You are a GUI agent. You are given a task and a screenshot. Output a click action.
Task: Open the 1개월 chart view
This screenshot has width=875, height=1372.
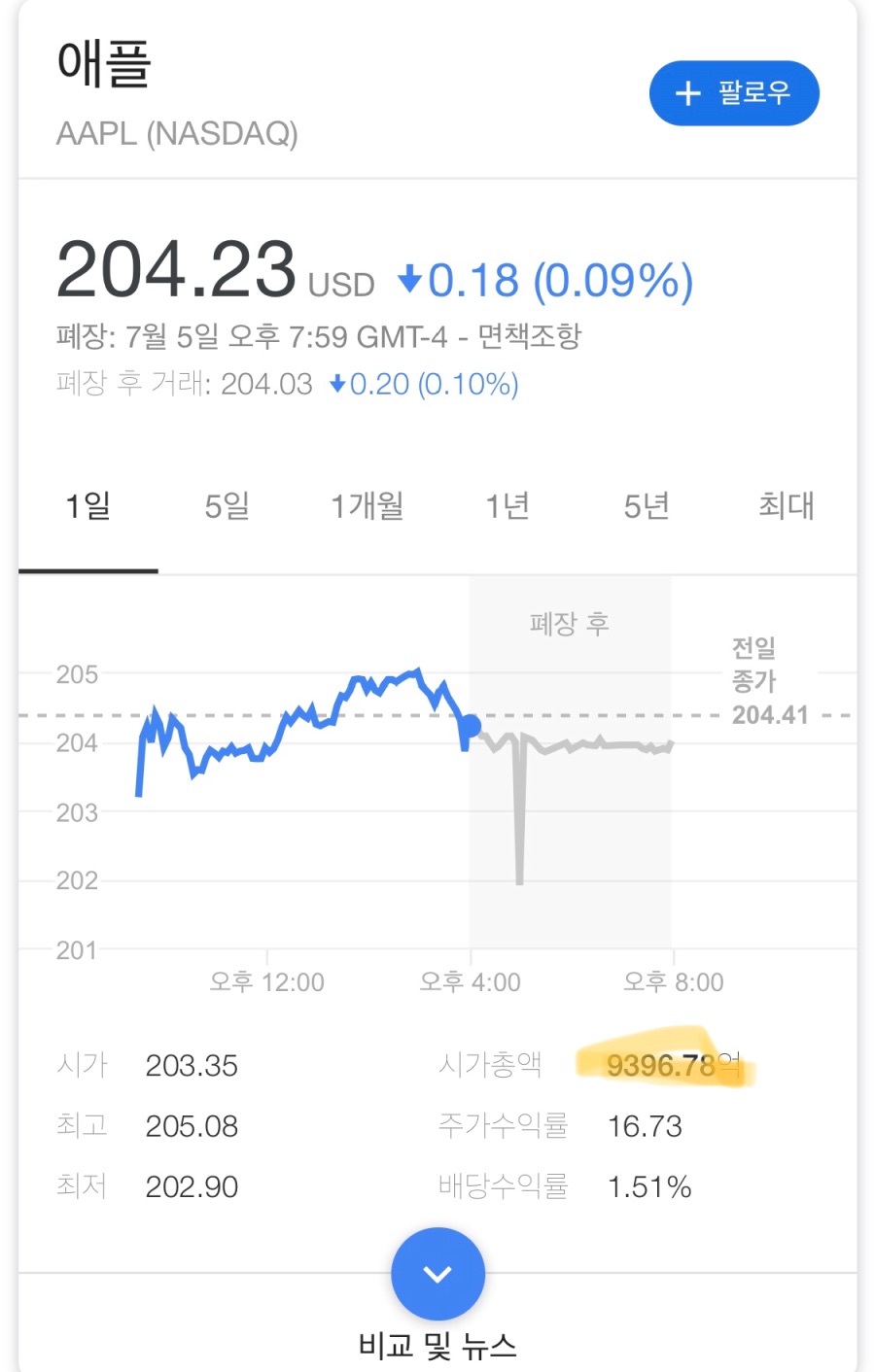pyautogui.click(x=367, y=506)
